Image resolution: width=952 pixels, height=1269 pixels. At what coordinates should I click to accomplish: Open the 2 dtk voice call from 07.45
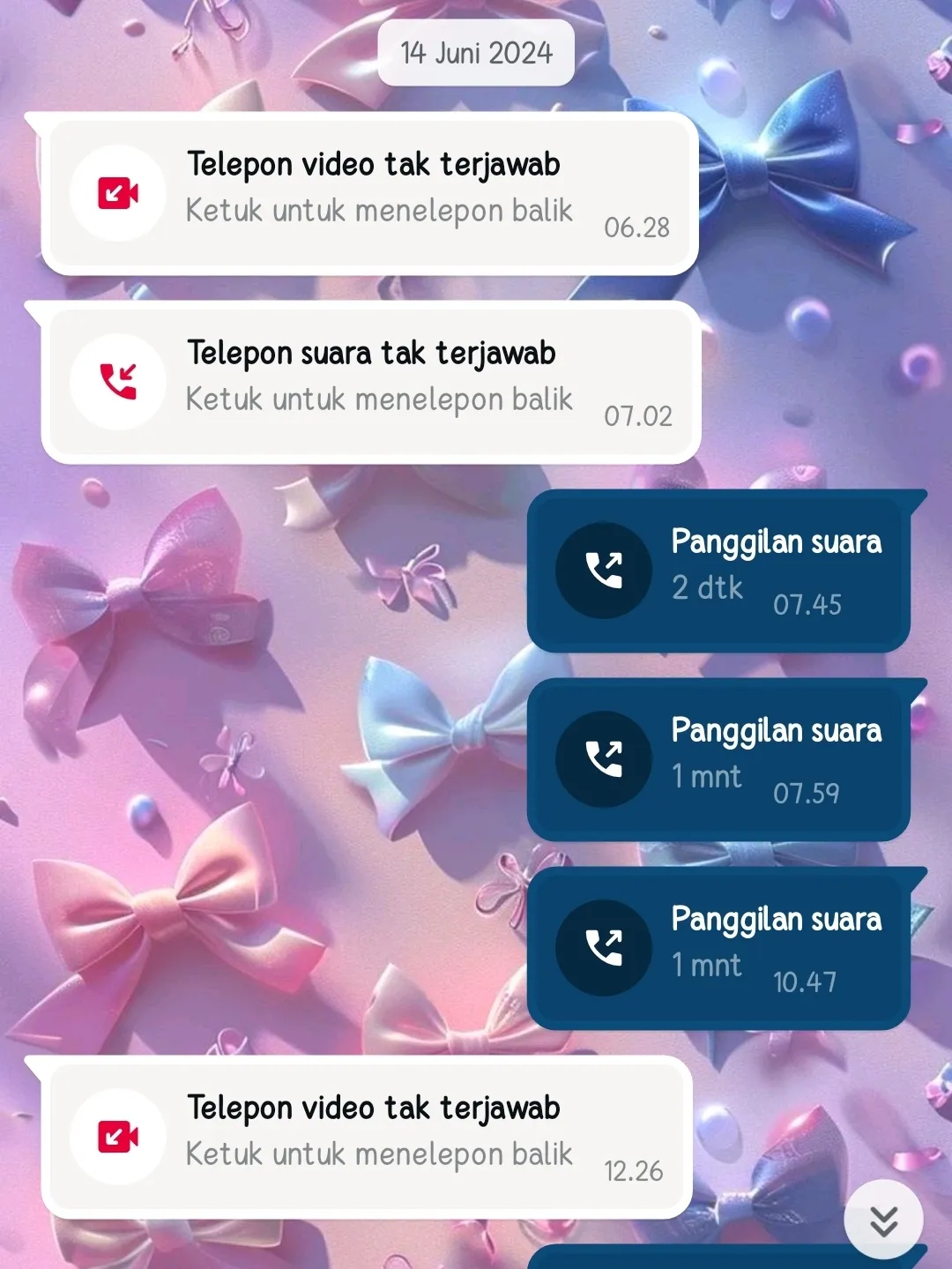coord(718,571)
